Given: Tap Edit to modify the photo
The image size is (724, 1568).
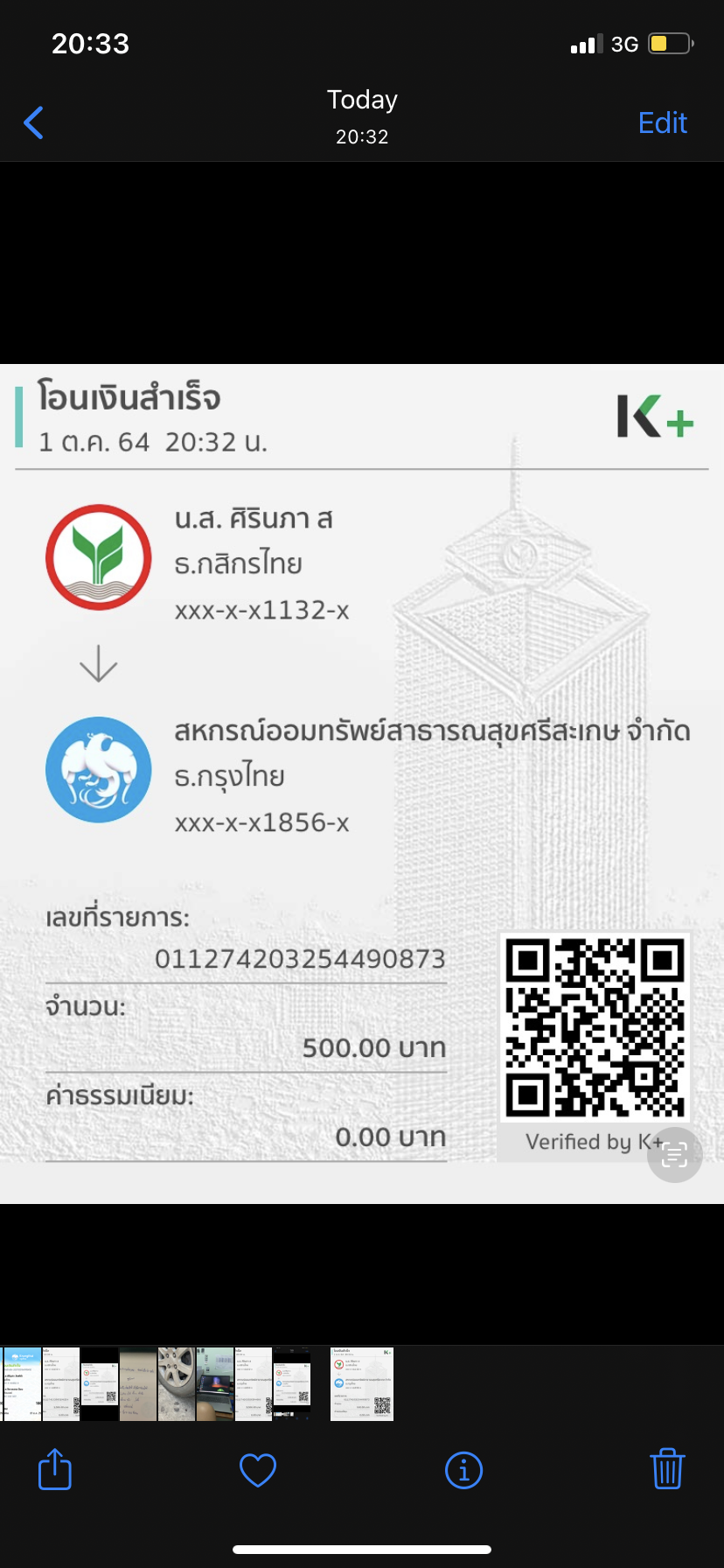Looking at the screenshot, I should tap(663, 122).
